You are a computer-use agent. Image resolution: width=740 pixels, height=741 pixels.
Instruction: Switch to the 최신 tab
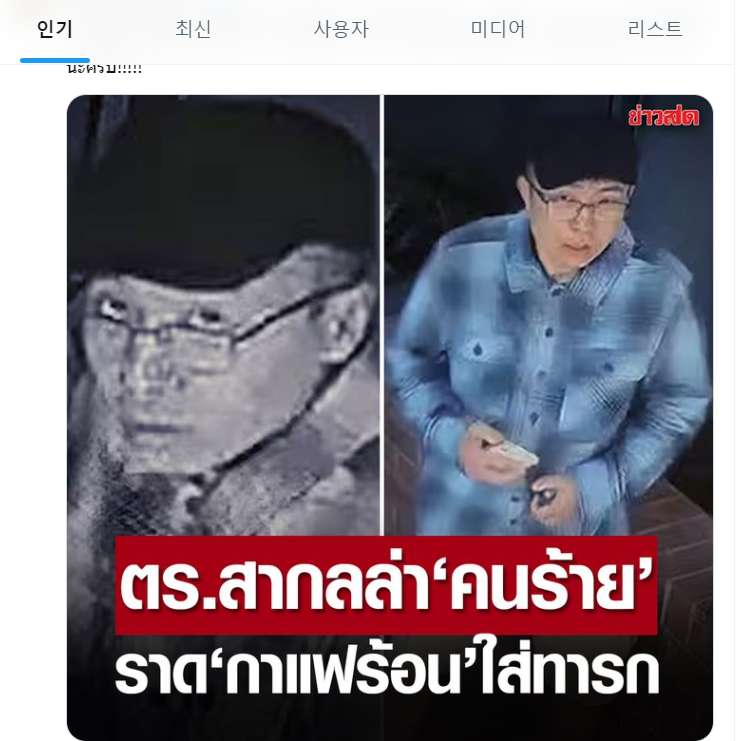[193, 30]
